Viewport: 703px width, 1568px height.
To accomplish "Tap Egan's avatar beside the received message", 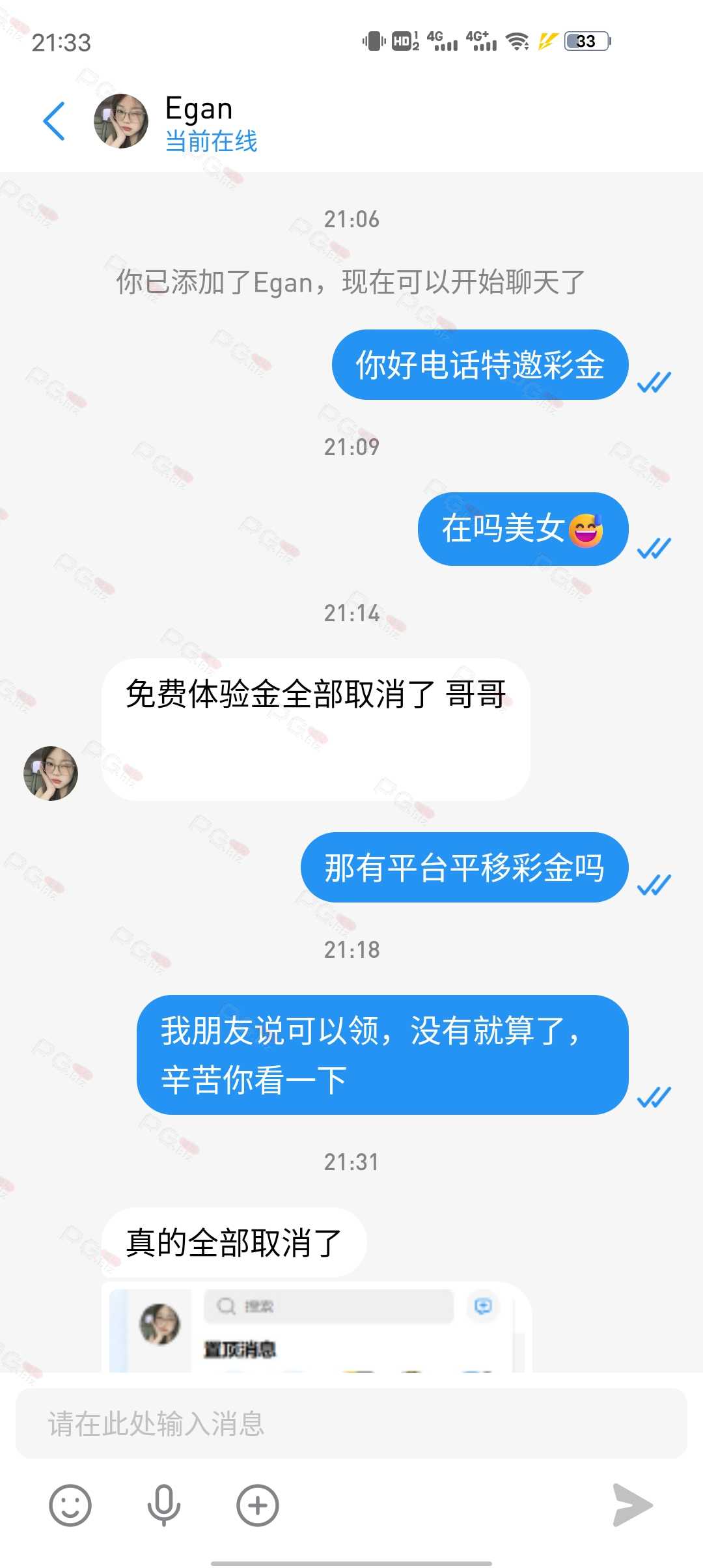I will (x=51, y=773).
